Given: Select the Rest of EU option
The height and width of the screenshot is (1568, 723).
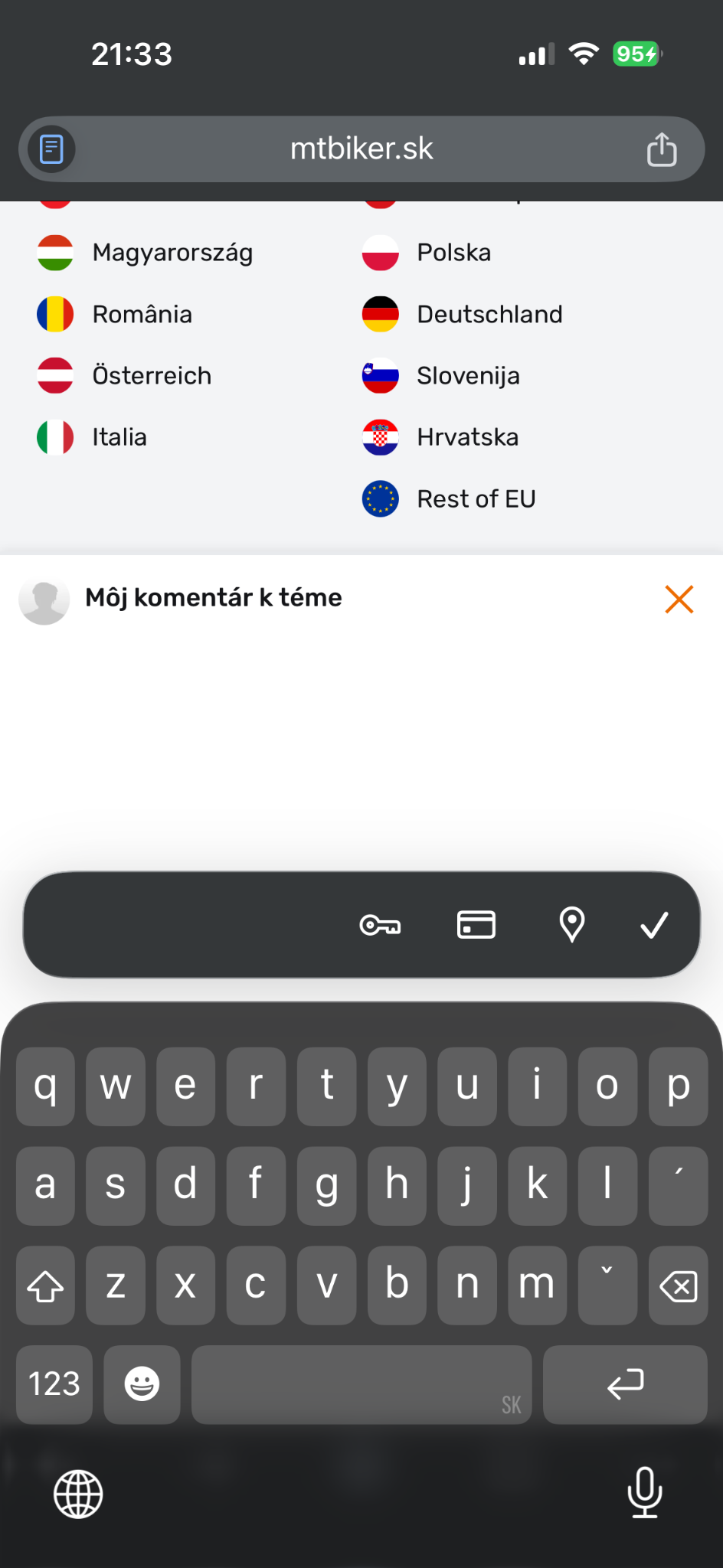Looking at the screenshot, I should point(475,499).
